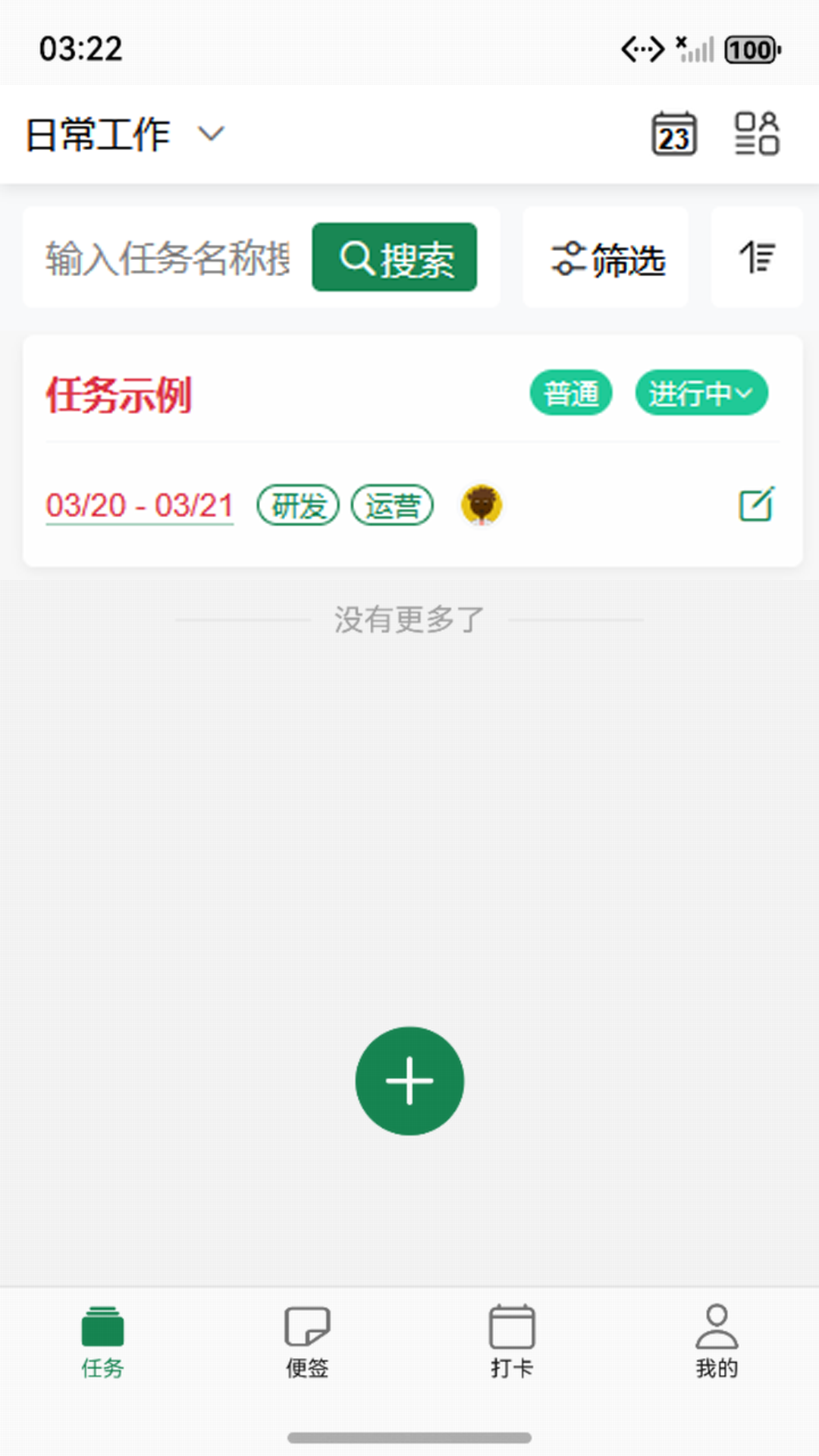Viewport: 819px width, 1456px height.
Task: Open the 进行中 status dropdown
Action: click(x=701, y=393)
